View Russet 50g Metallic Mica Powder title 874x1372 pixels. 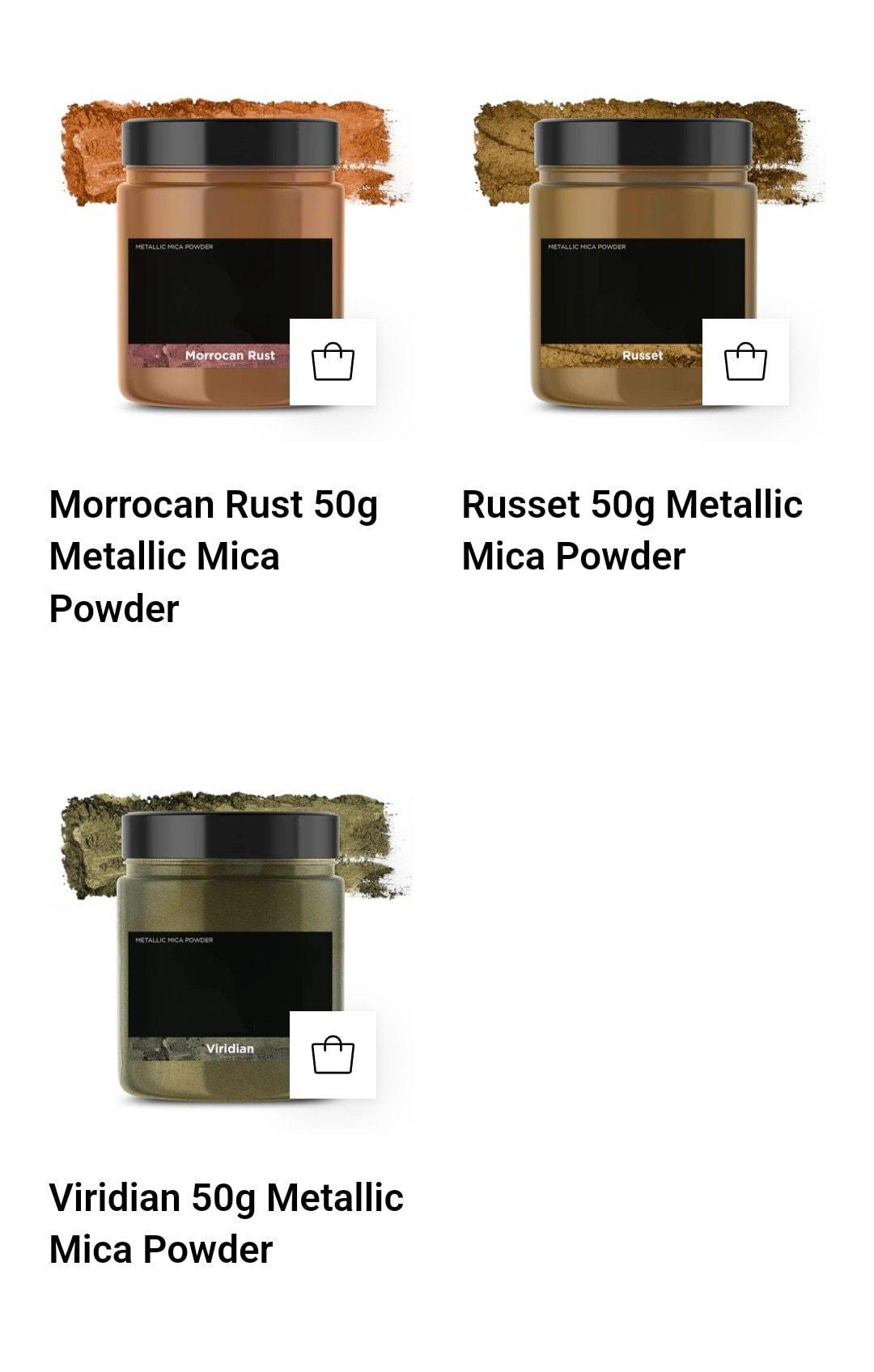coord(631,530)
